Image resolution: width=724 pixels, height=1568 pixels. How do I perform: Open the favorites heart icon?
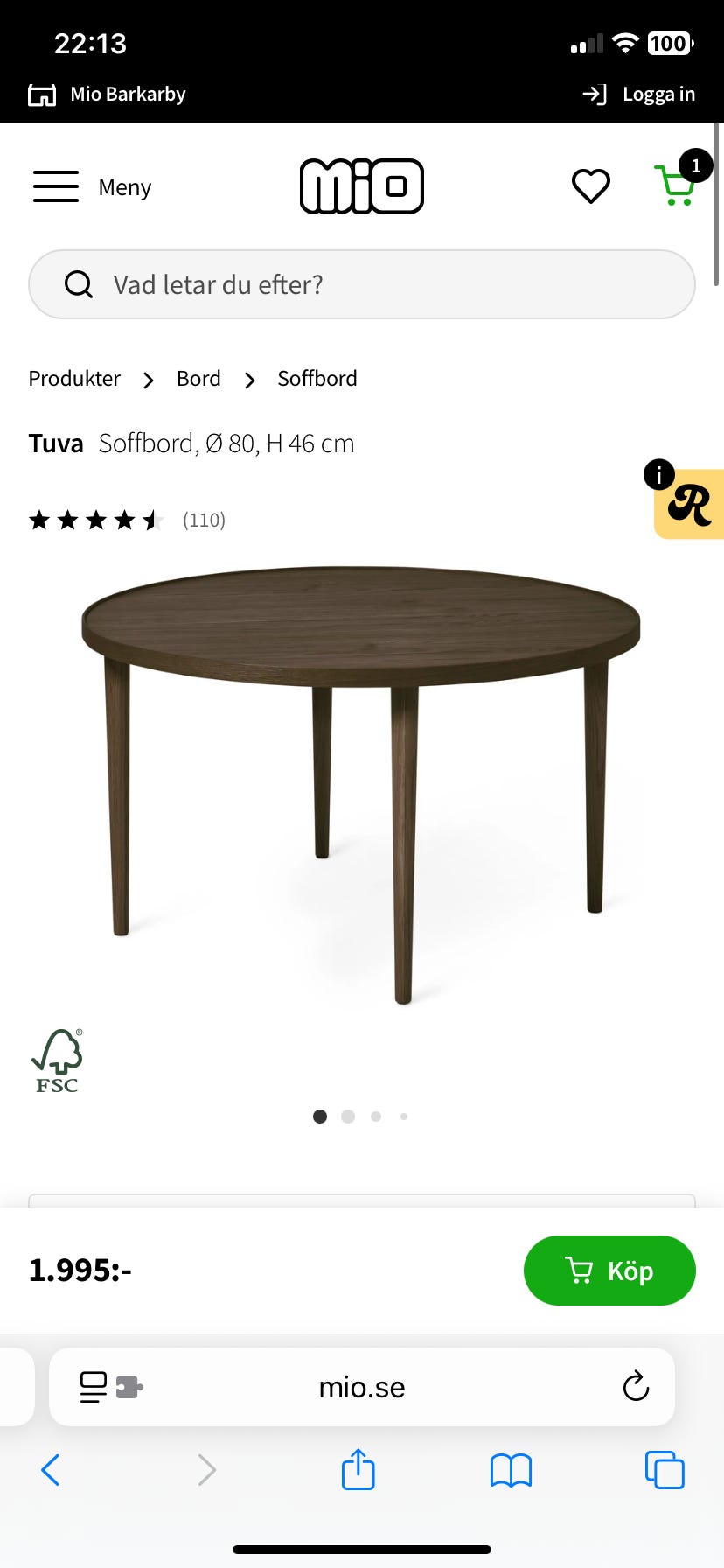click(590, 186)
